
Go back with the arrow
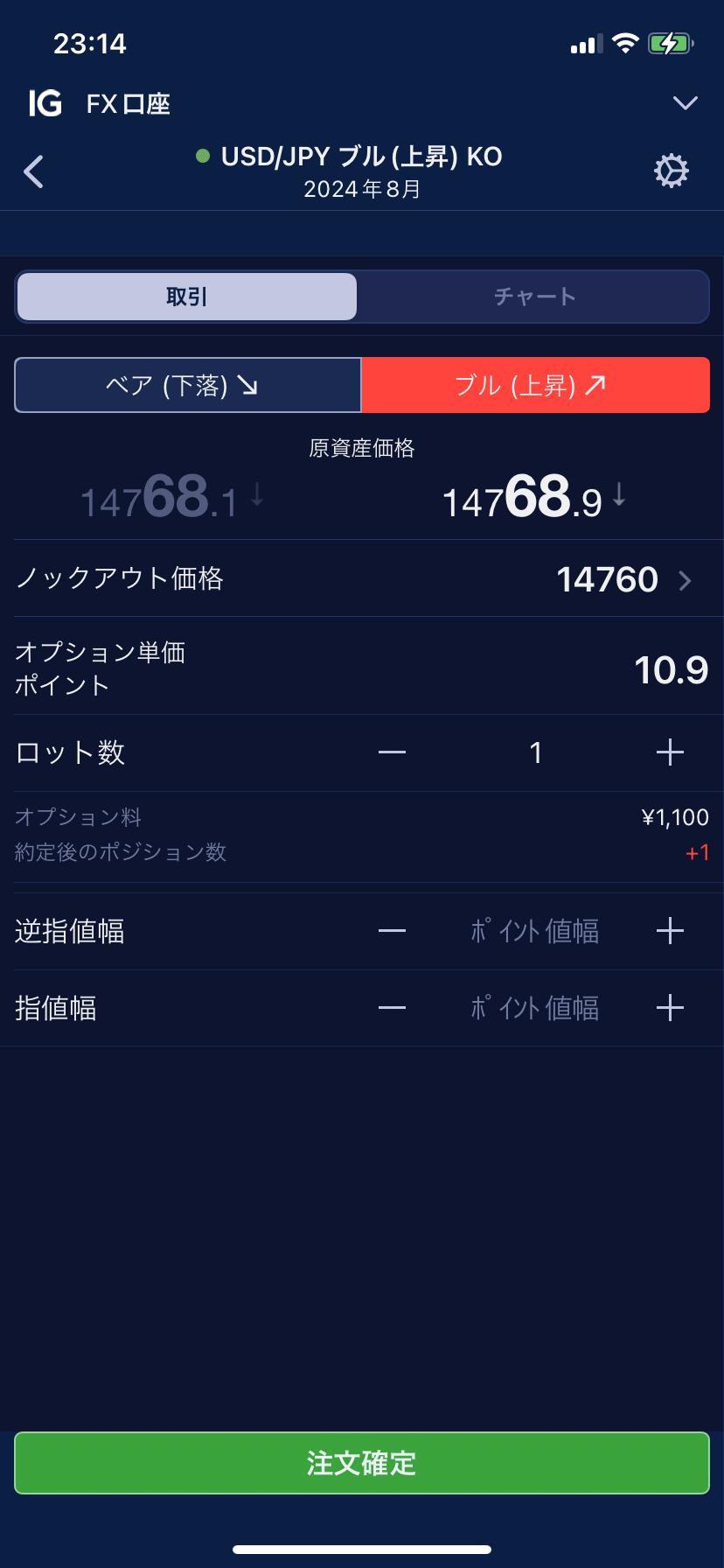35,171
